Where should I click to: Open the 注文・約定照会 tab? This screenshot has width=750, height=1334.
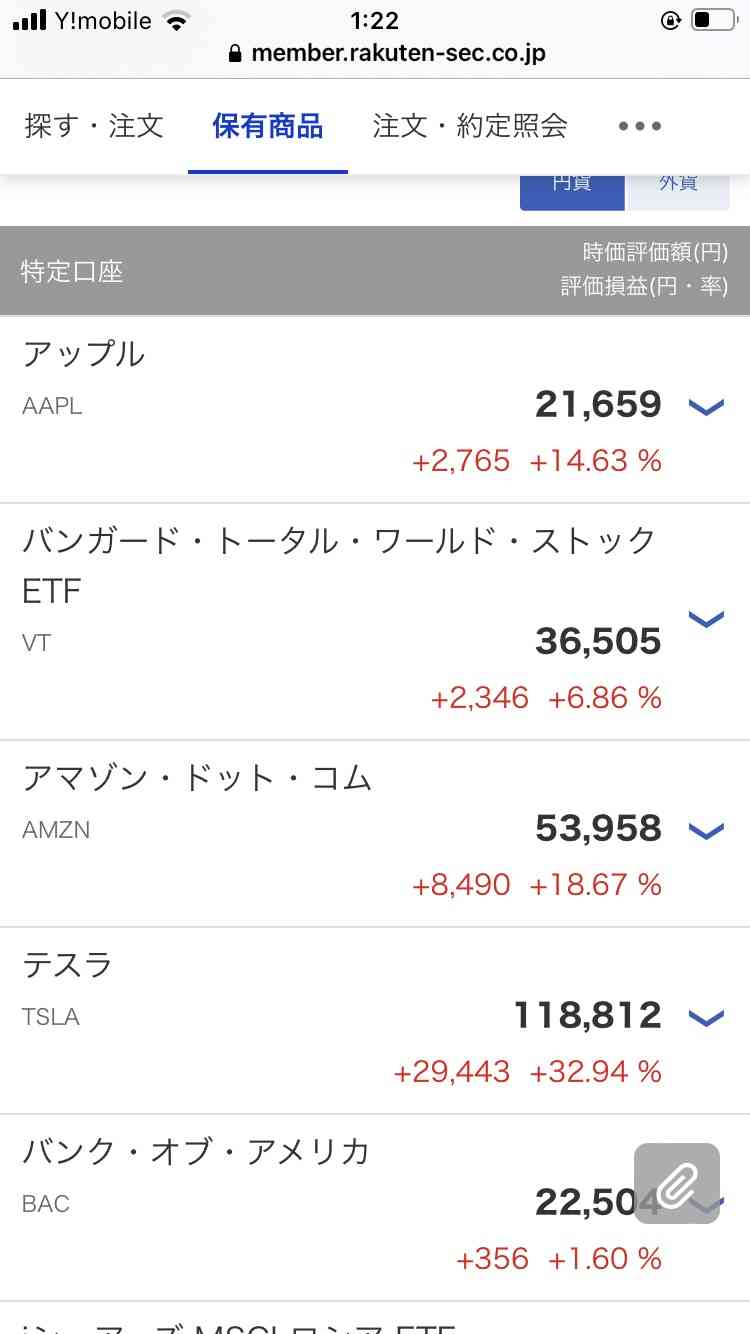470,126
